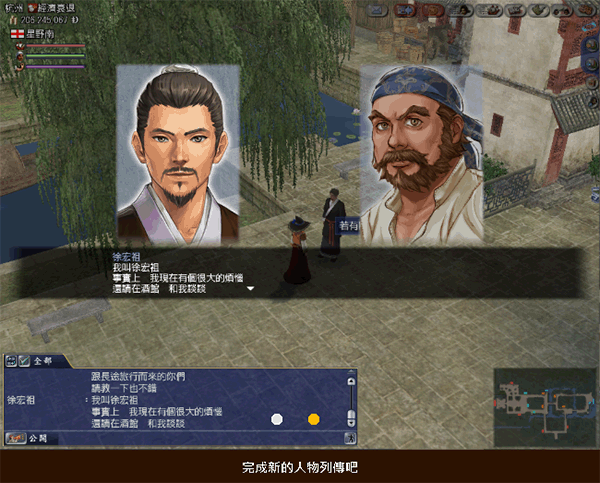Open the mail envelope icon
Viewport: 600px width, 483px height.
coord(377,8)
